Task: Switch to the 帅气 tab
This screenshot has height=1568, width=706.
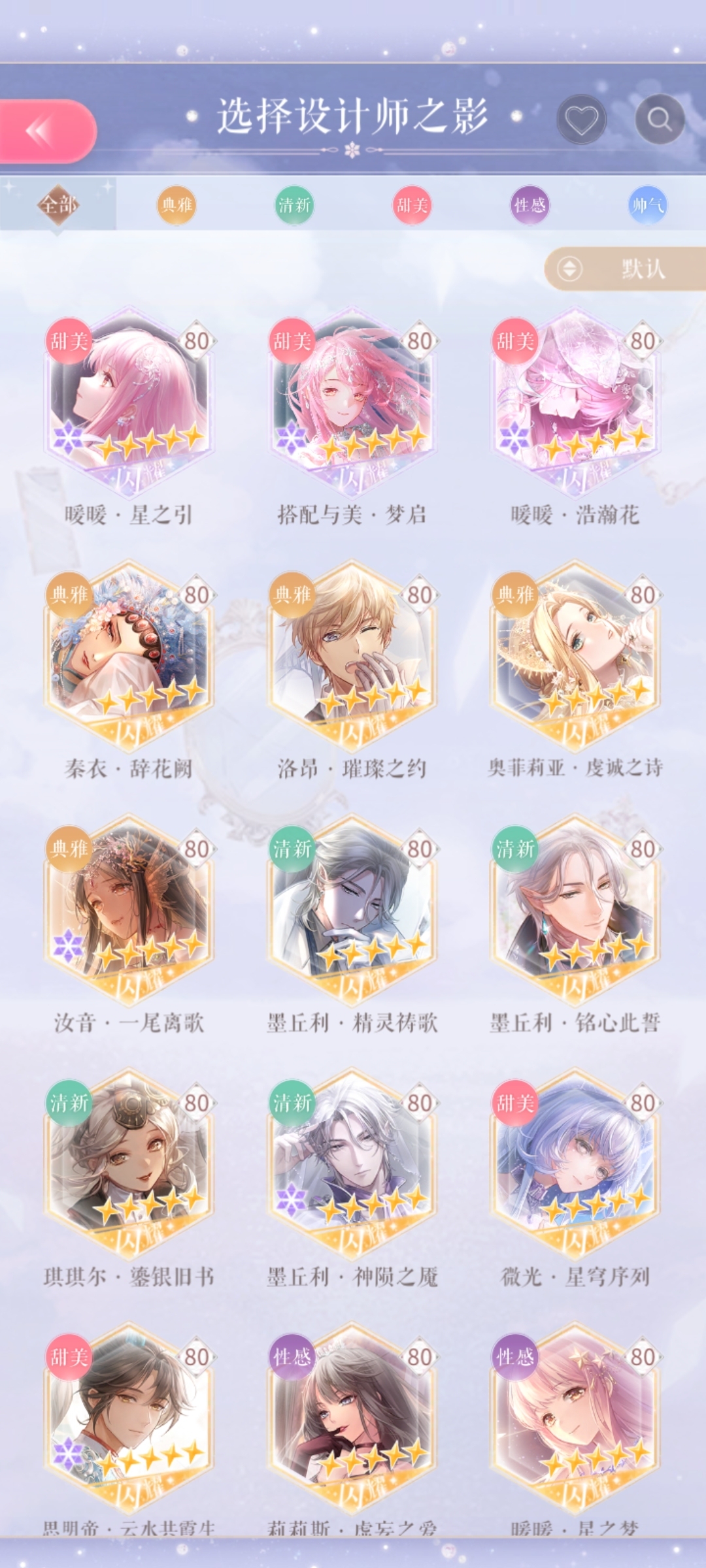Action: pos(647,205)
